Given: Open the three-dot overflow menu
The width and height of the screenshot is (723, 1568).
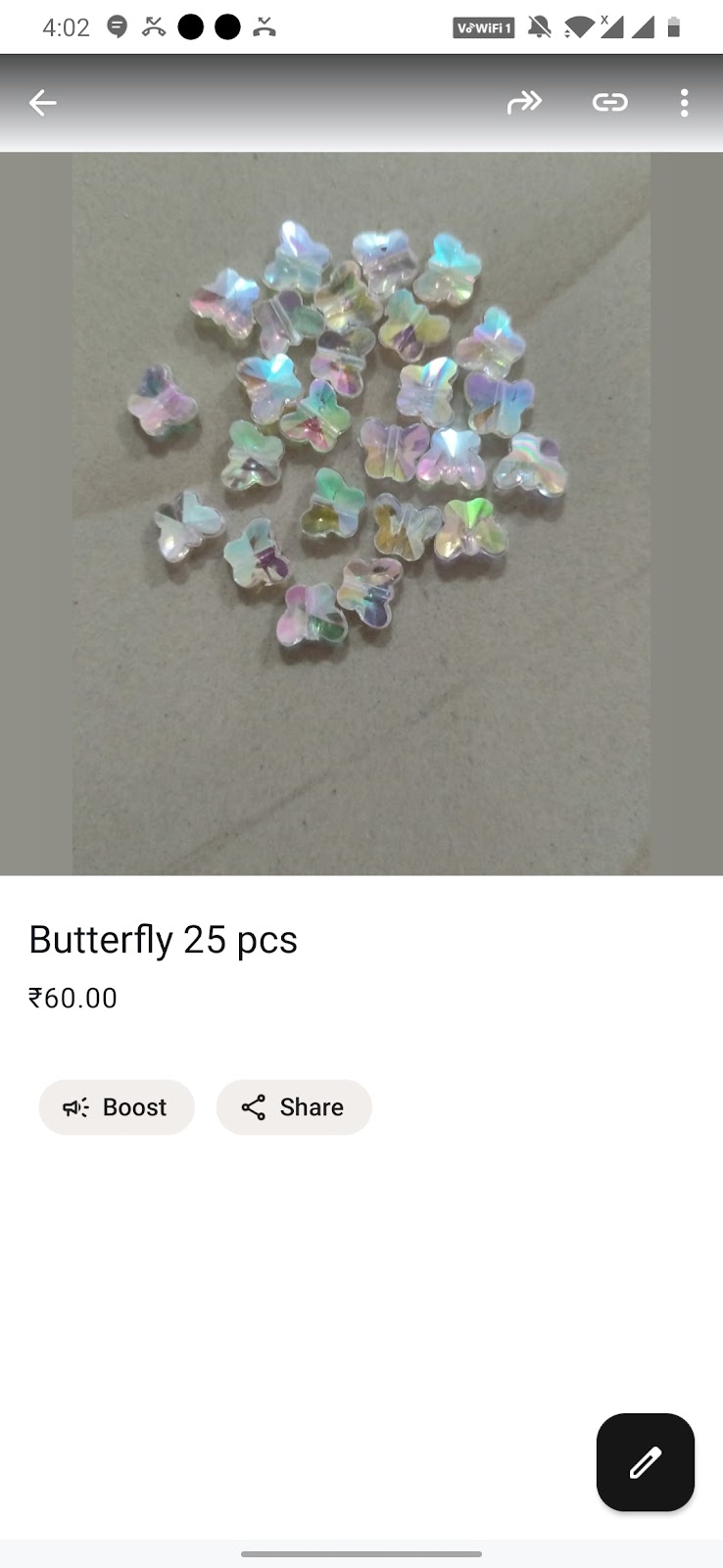Looking at the screenshot, I should 684,102.
